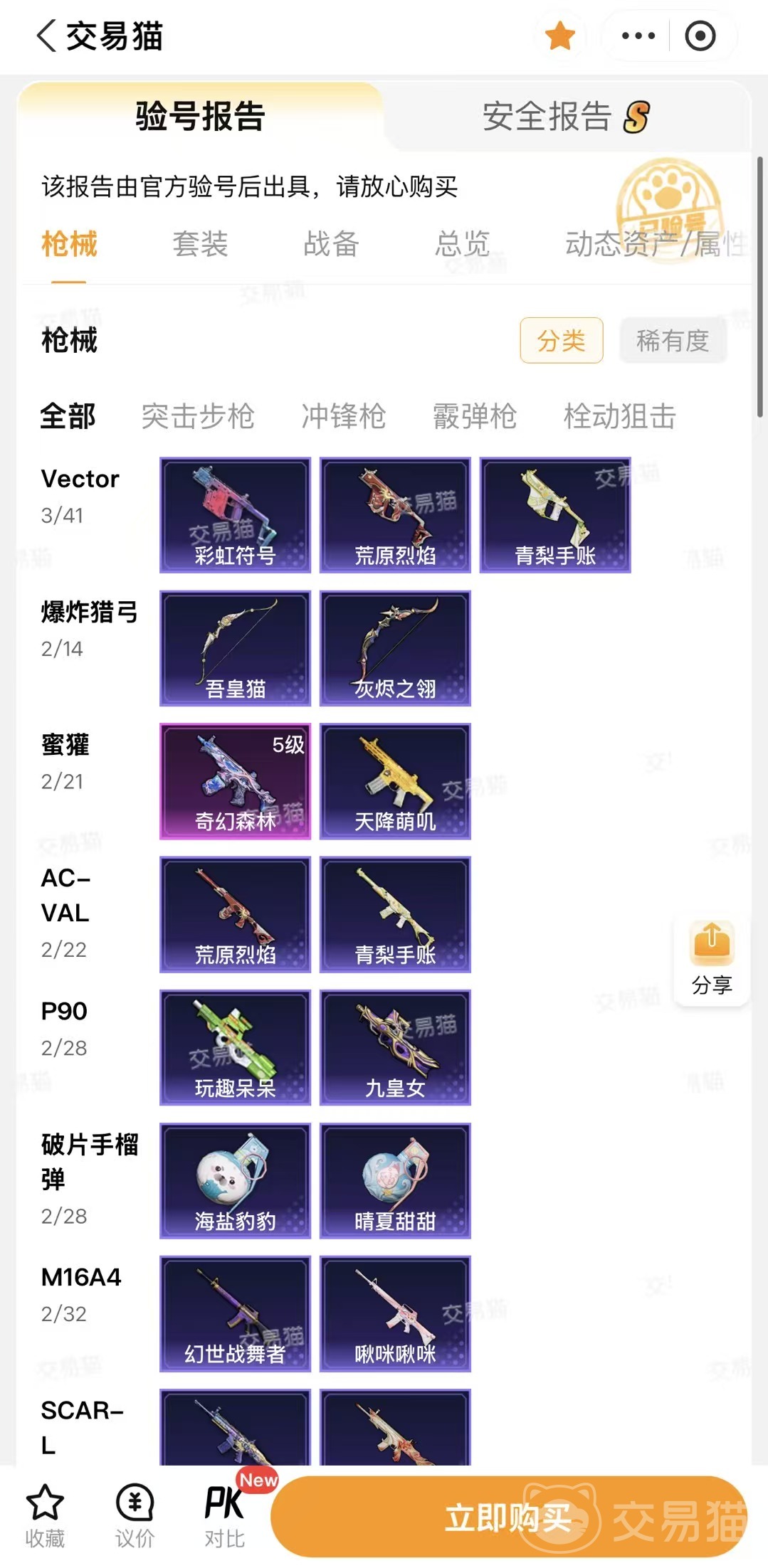This screenshot has width=768, height=1568.
Task: Open 动态资产/属性 tab
Action: tap(656, 244)
